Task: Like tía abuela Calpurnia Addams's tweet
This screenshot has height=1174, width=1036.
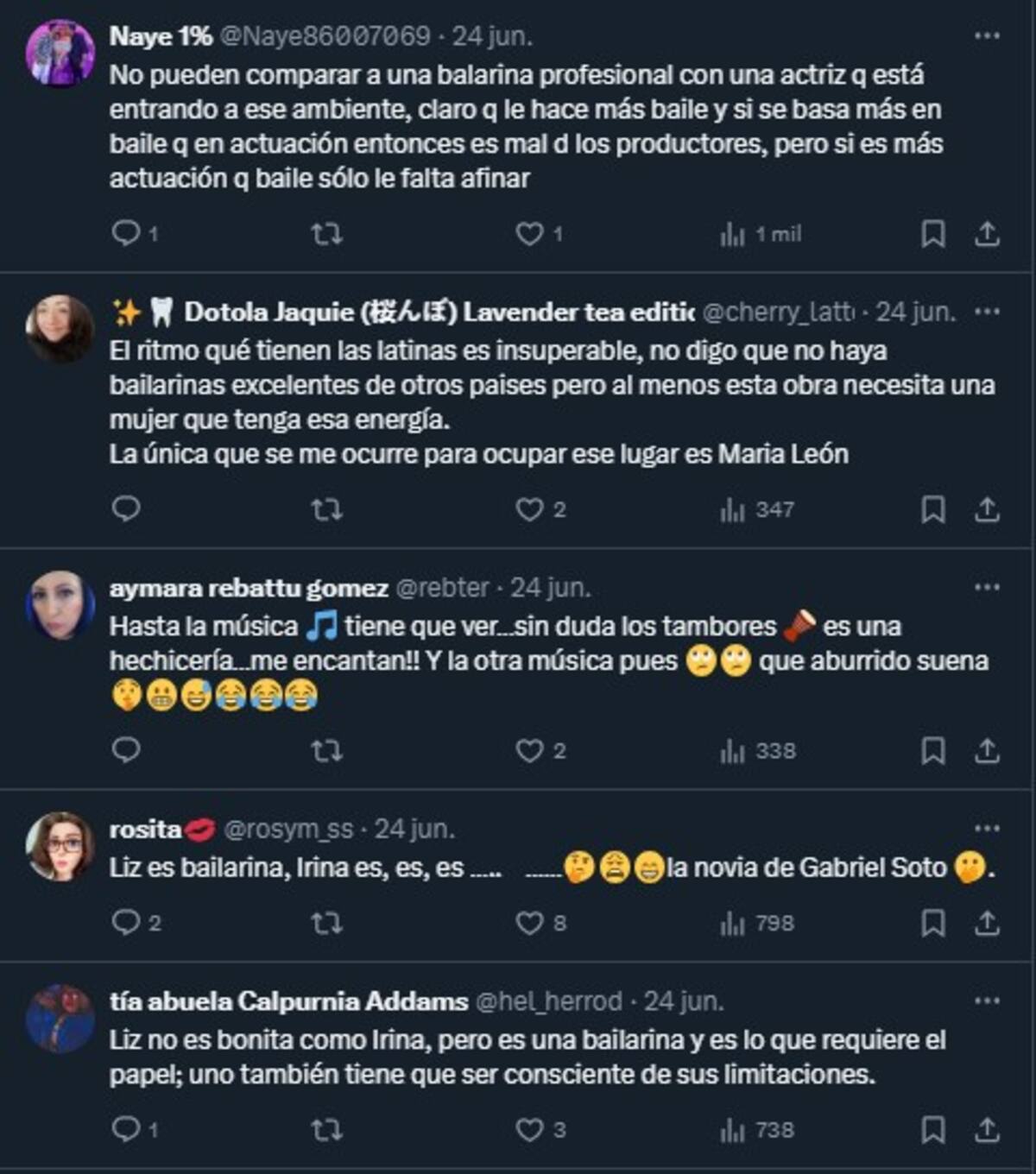Action: point(529,1129)
